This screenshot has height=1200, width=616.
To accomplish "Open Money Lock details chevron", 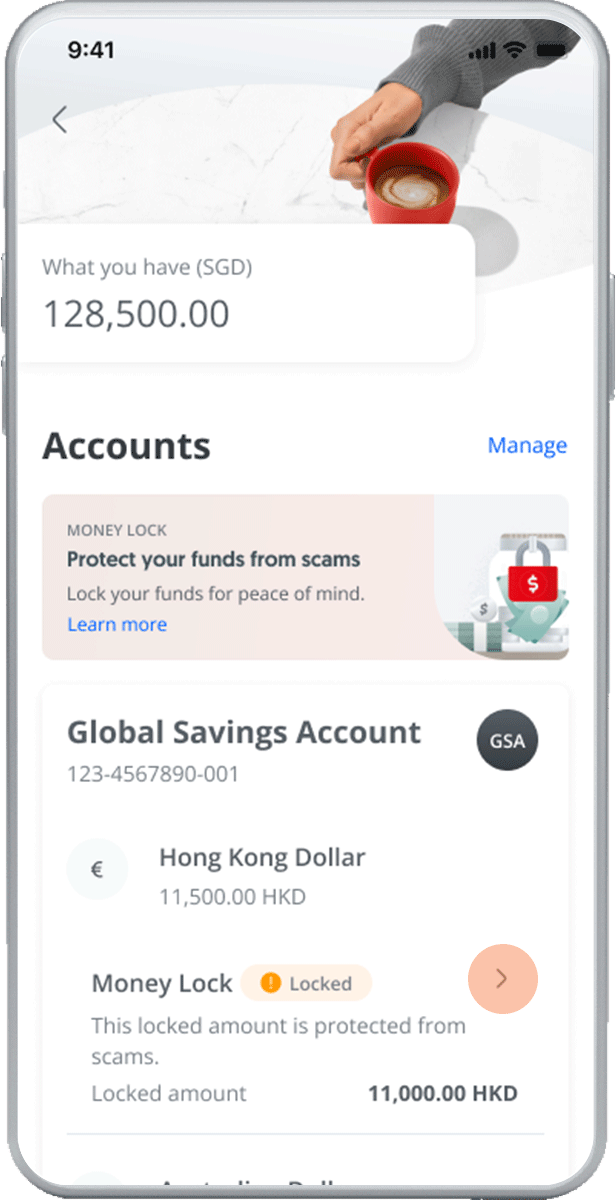I will pyautogui.click(x=502, y=979).
